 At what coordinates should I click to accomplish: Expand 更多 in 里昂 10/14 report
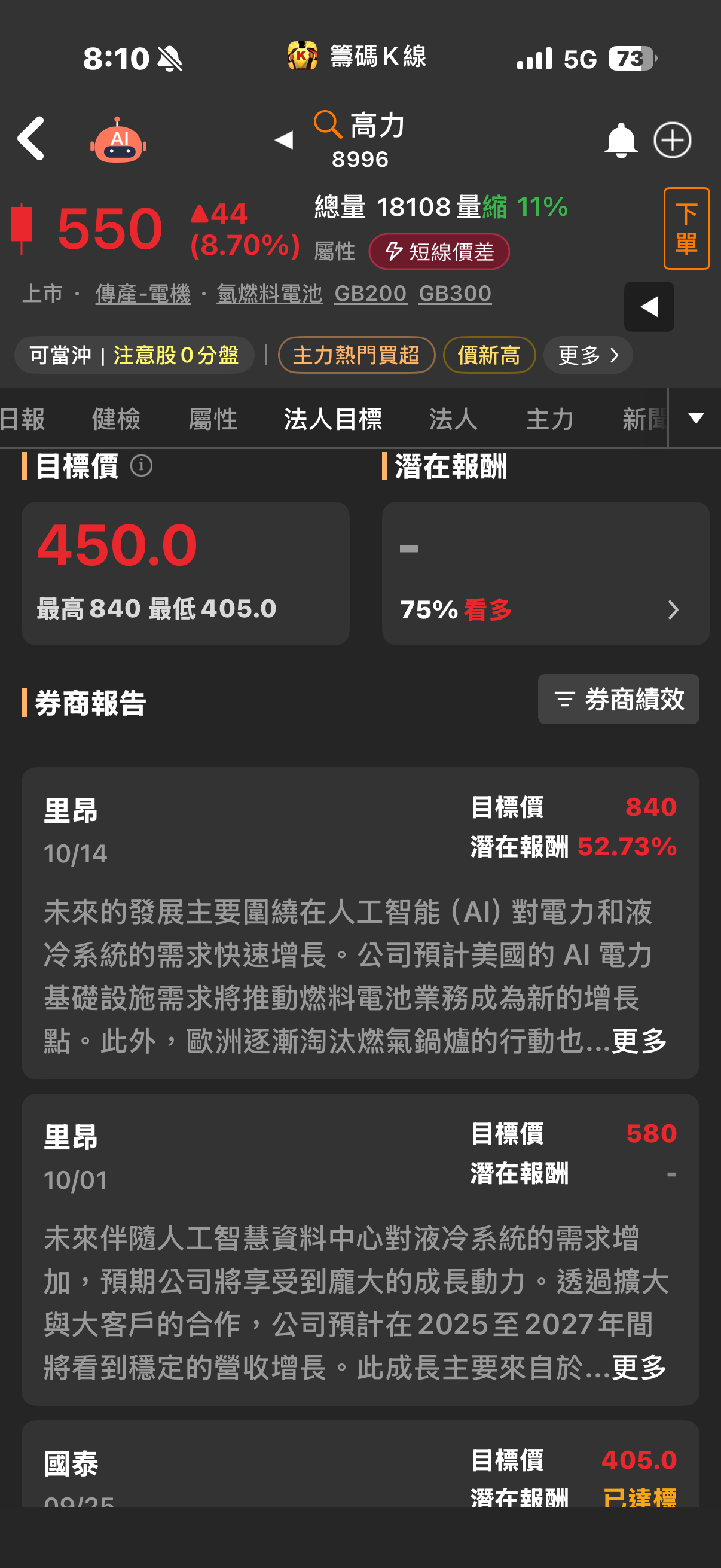click(x=639, y=1041)
